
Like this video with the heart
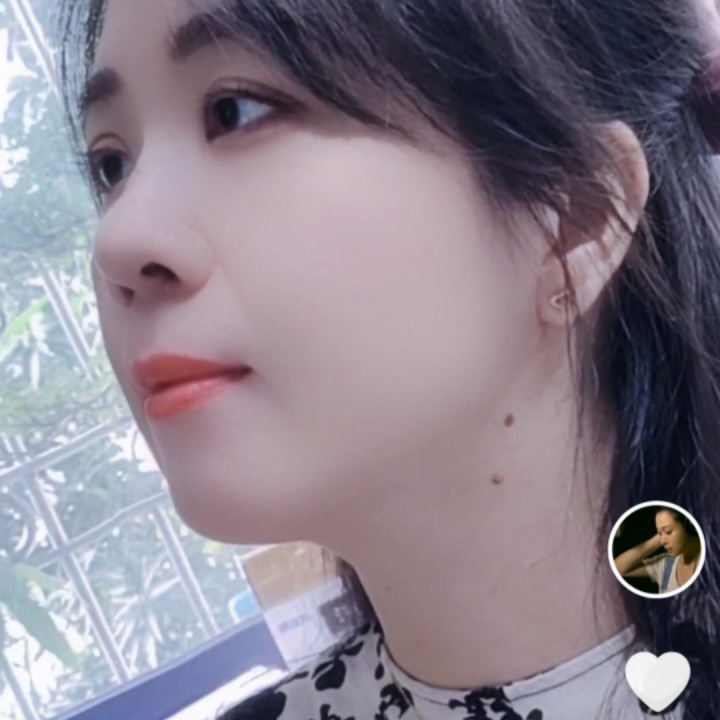coord(657,679)
